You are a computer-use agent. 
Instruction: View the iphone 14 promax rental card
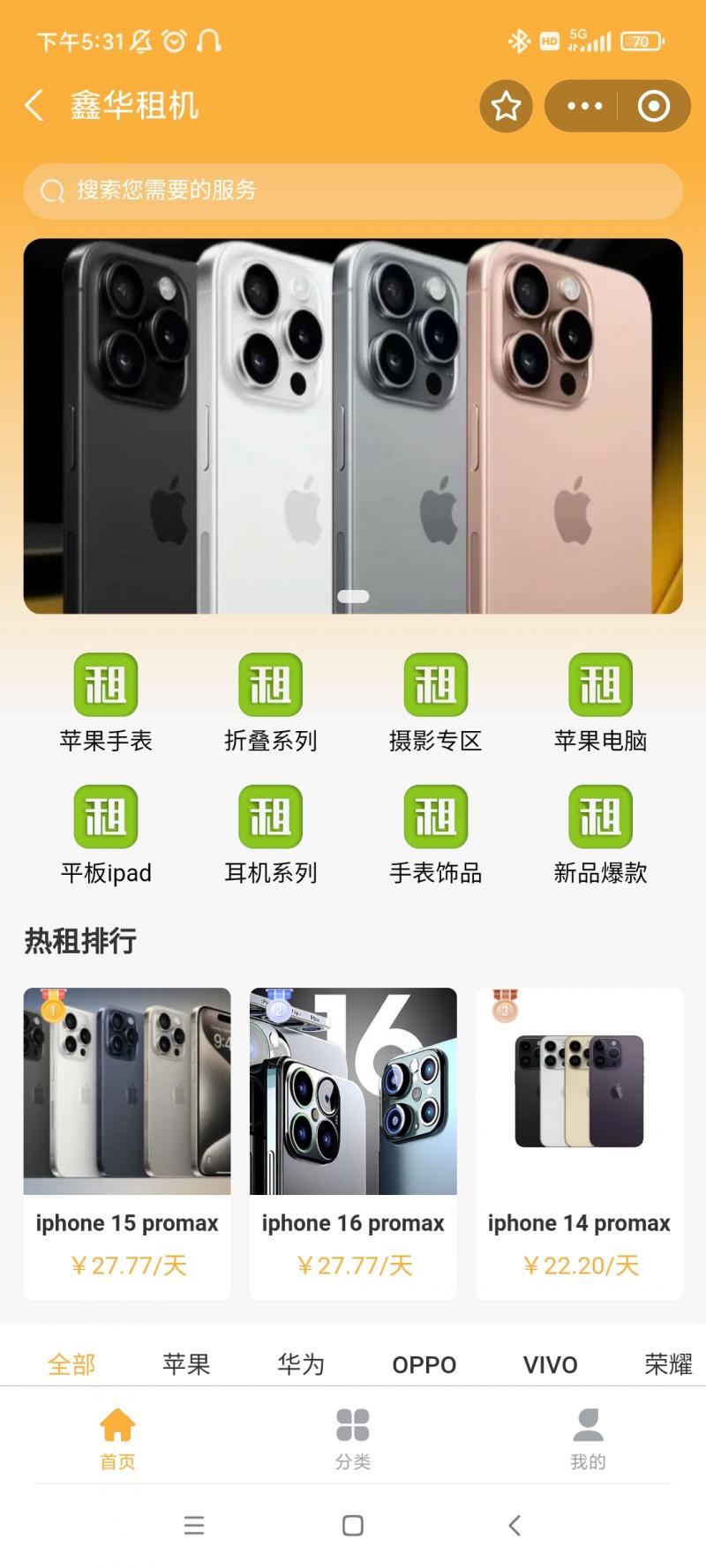(579, 1142)
